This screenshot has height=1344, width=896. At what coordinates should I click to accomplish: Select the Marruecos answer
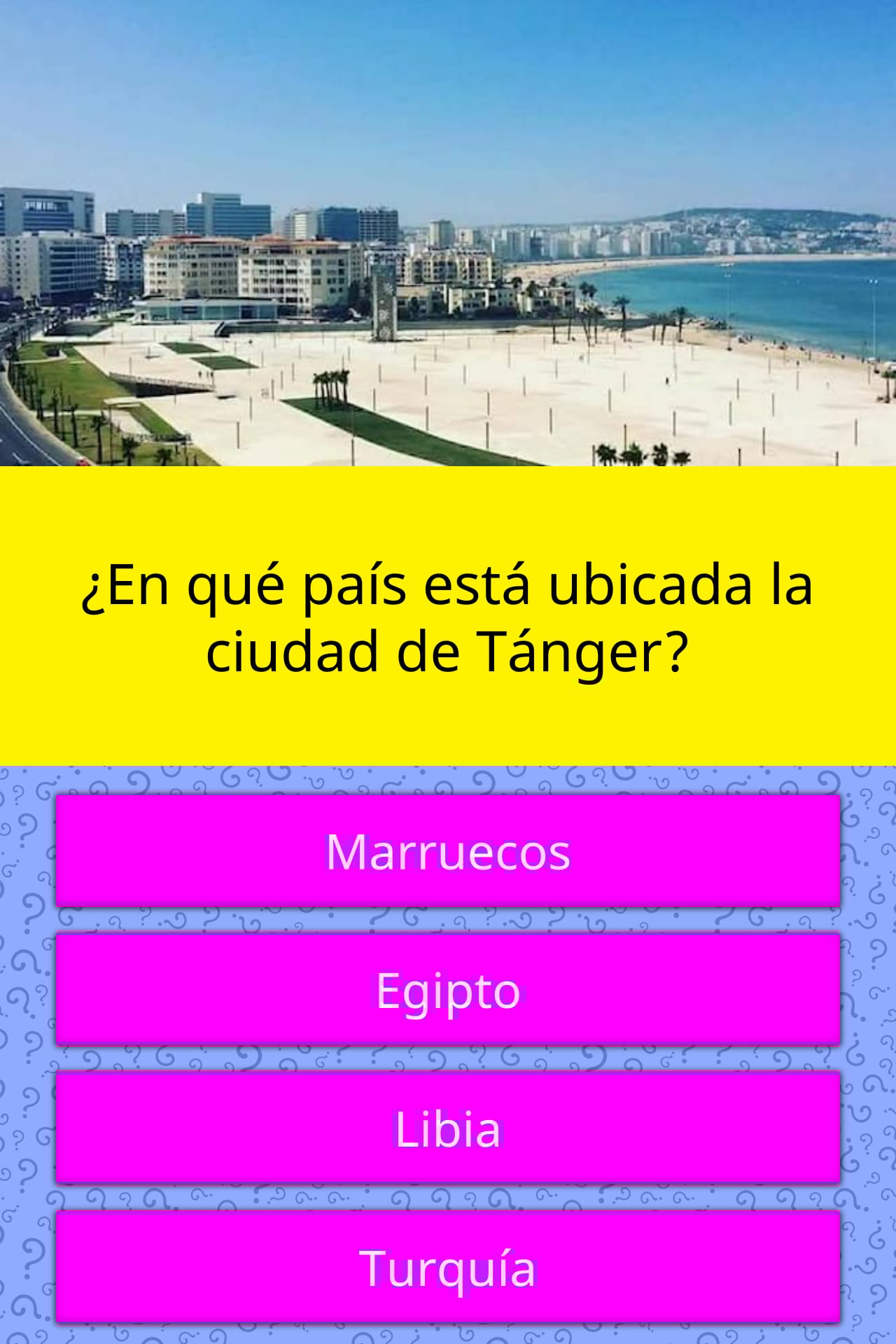tap(448, 851)
